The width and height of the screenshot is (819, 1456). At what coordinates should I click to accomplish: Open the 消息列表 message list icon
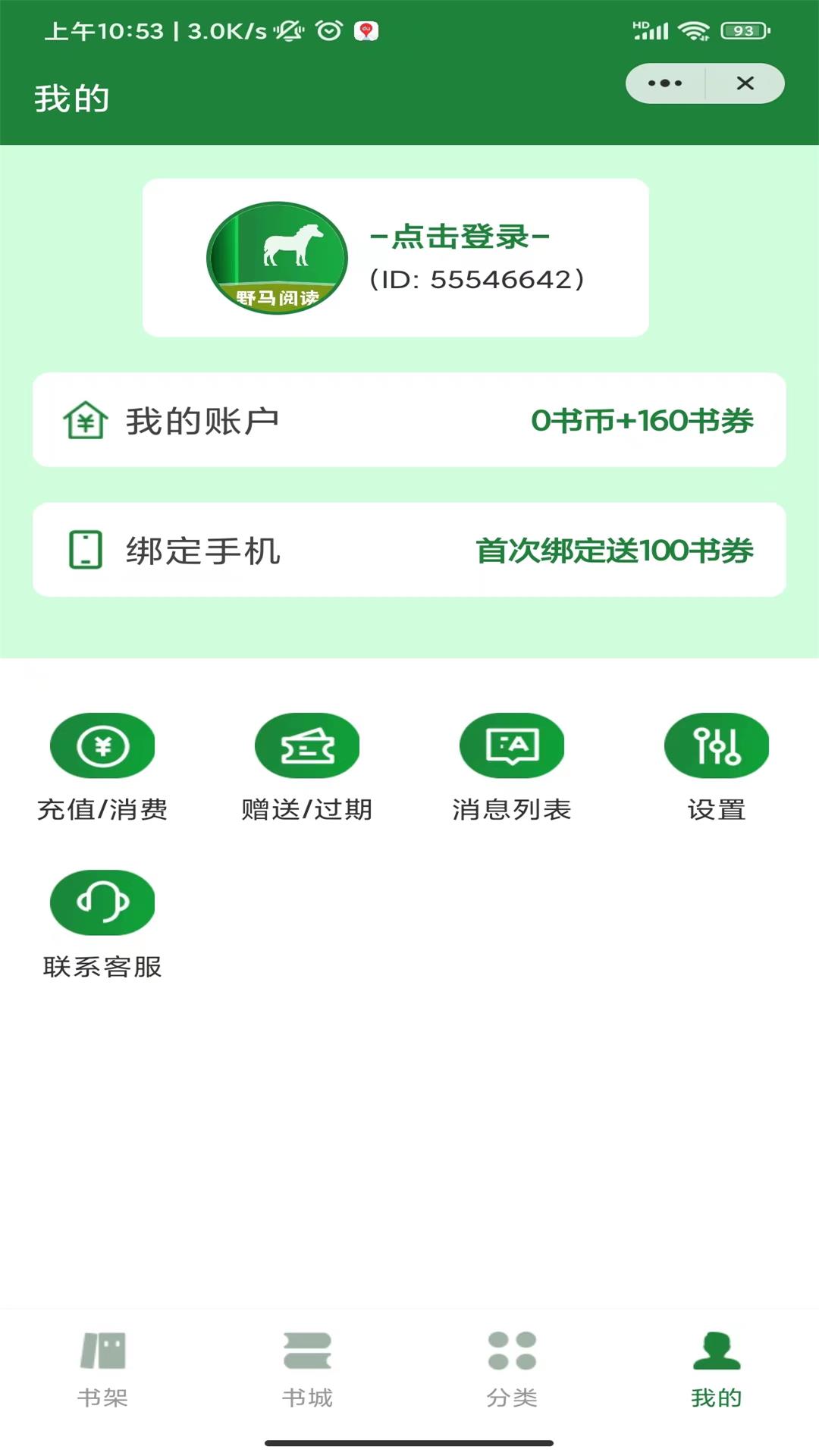coord(513,745)
